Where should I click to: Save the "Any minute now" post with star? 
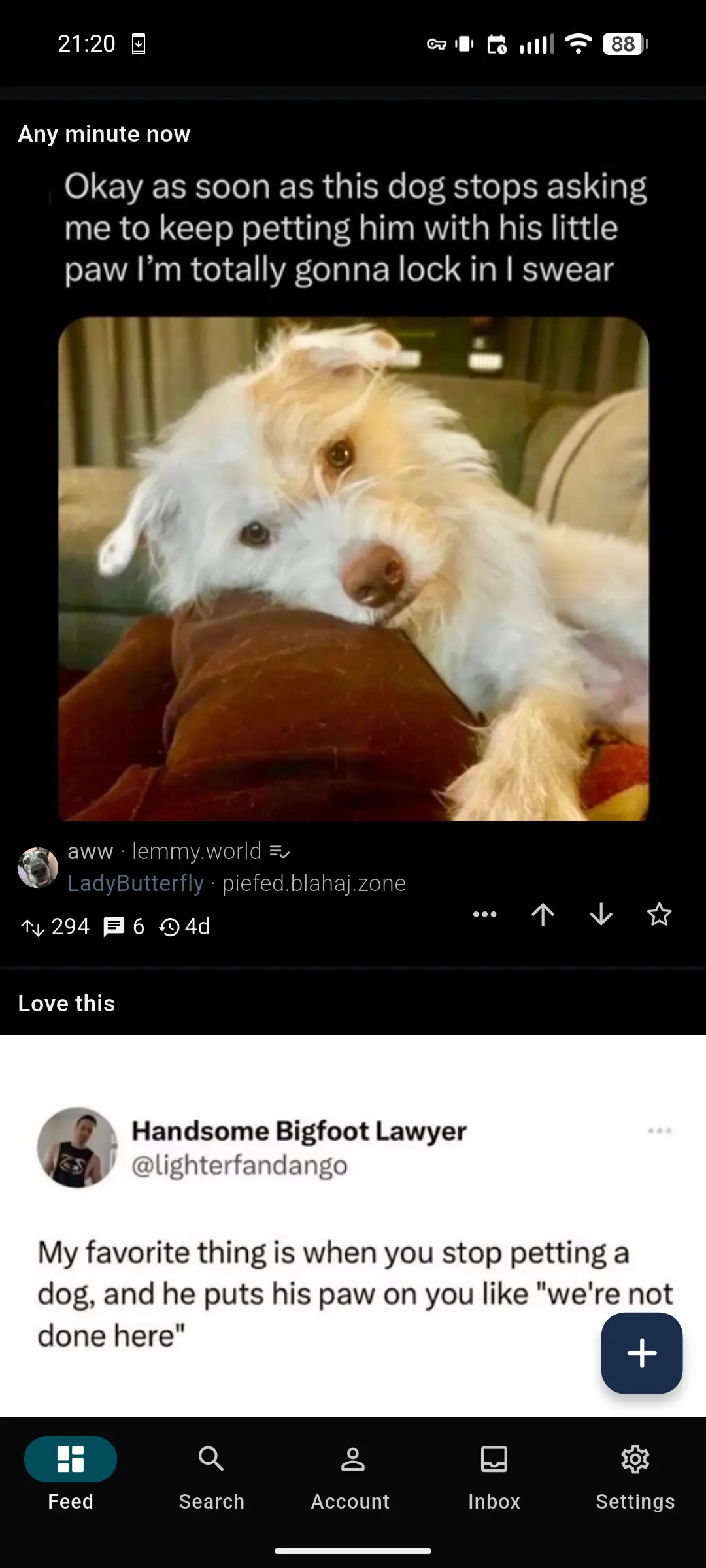pyautogui.click(x=659, y=915)
